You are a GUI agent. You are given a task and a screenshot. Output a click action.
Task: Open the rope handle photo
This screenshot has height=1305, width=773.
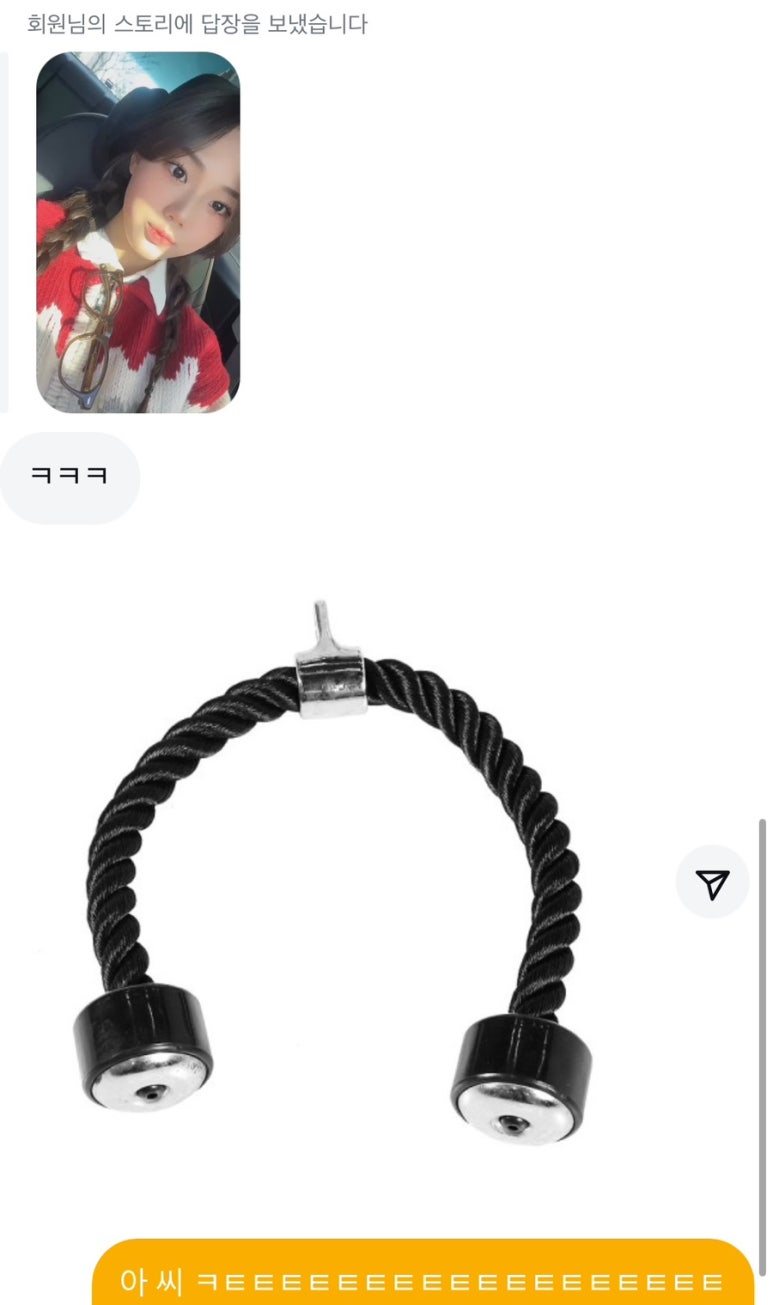pyautogui.click(x=333, y=870)
